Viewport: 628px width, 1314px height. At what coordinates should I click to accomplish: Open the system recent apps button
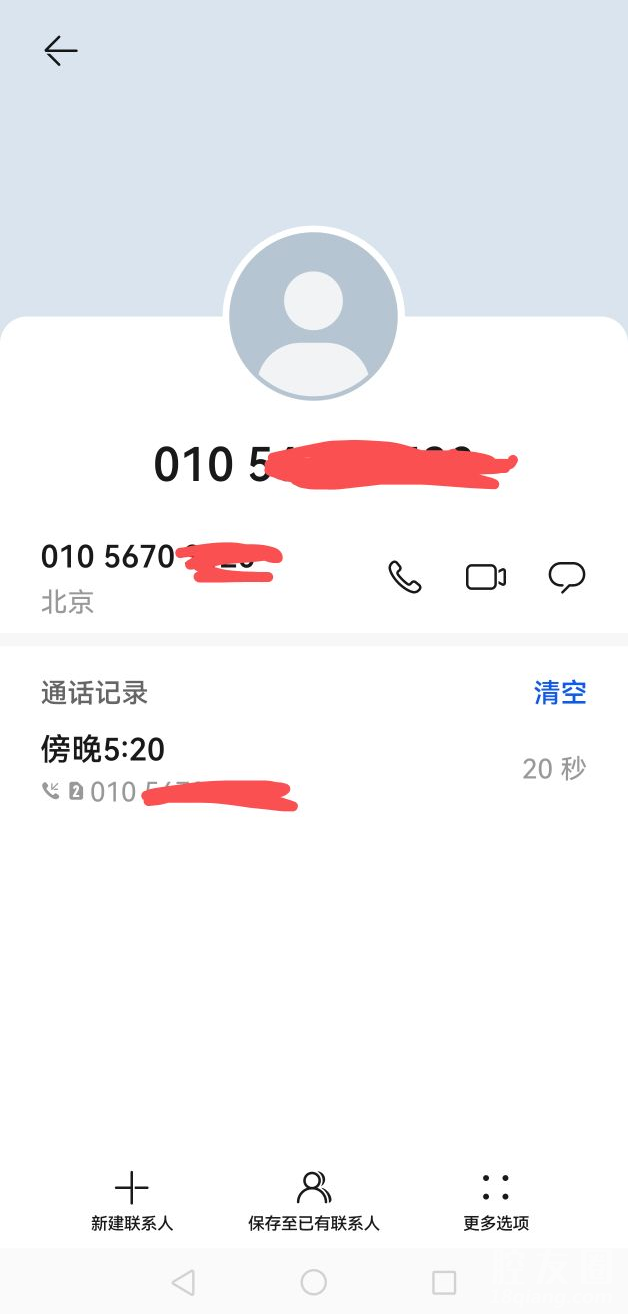(444, 1282)
